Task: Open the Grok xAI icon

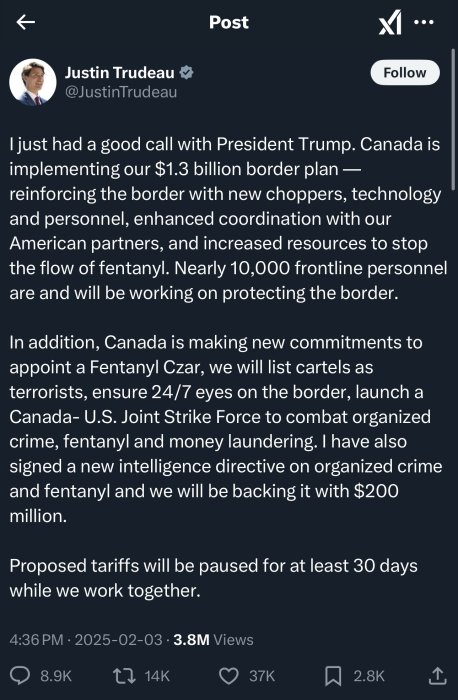Action: click(x=390, y=22)
